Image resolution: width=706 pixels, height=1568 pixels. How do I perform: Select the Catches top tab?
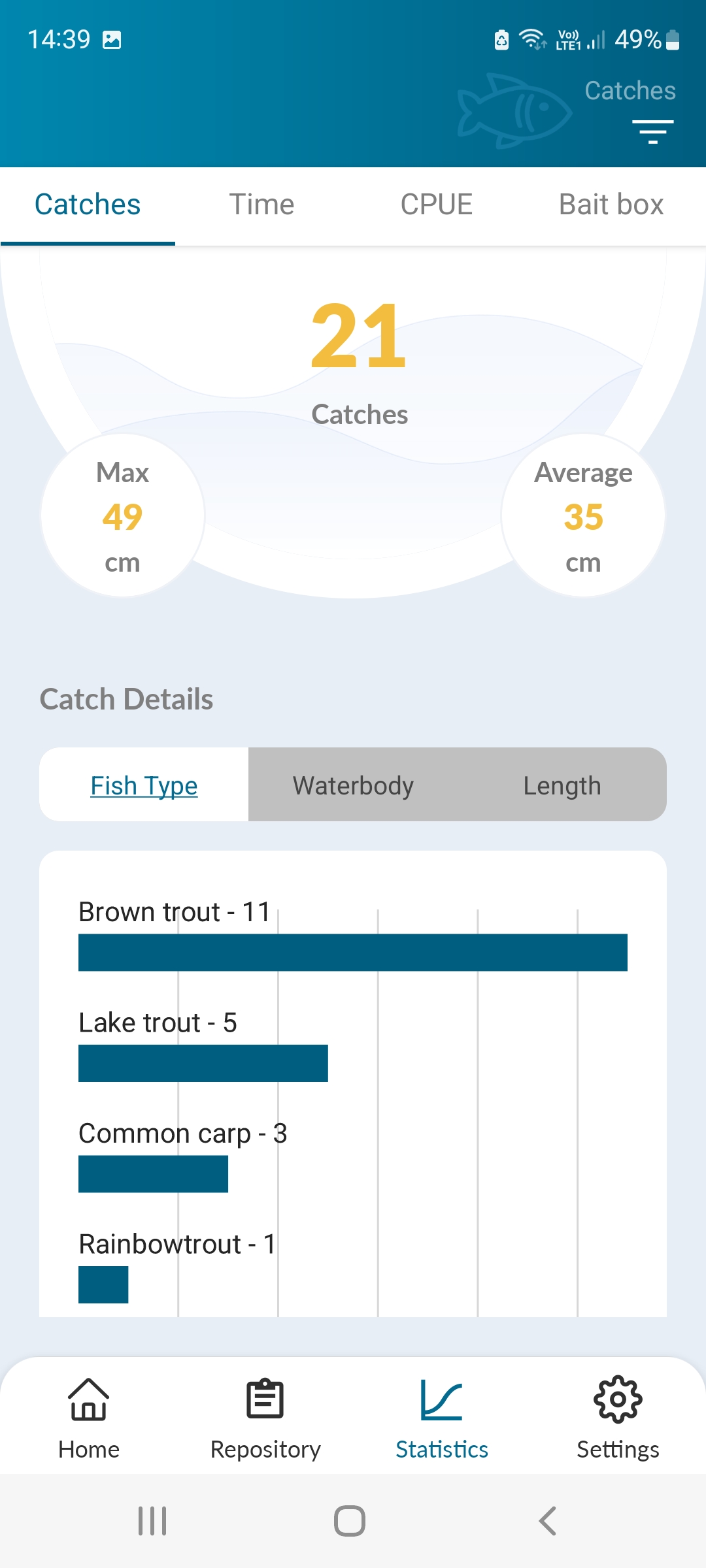(88, 204)
